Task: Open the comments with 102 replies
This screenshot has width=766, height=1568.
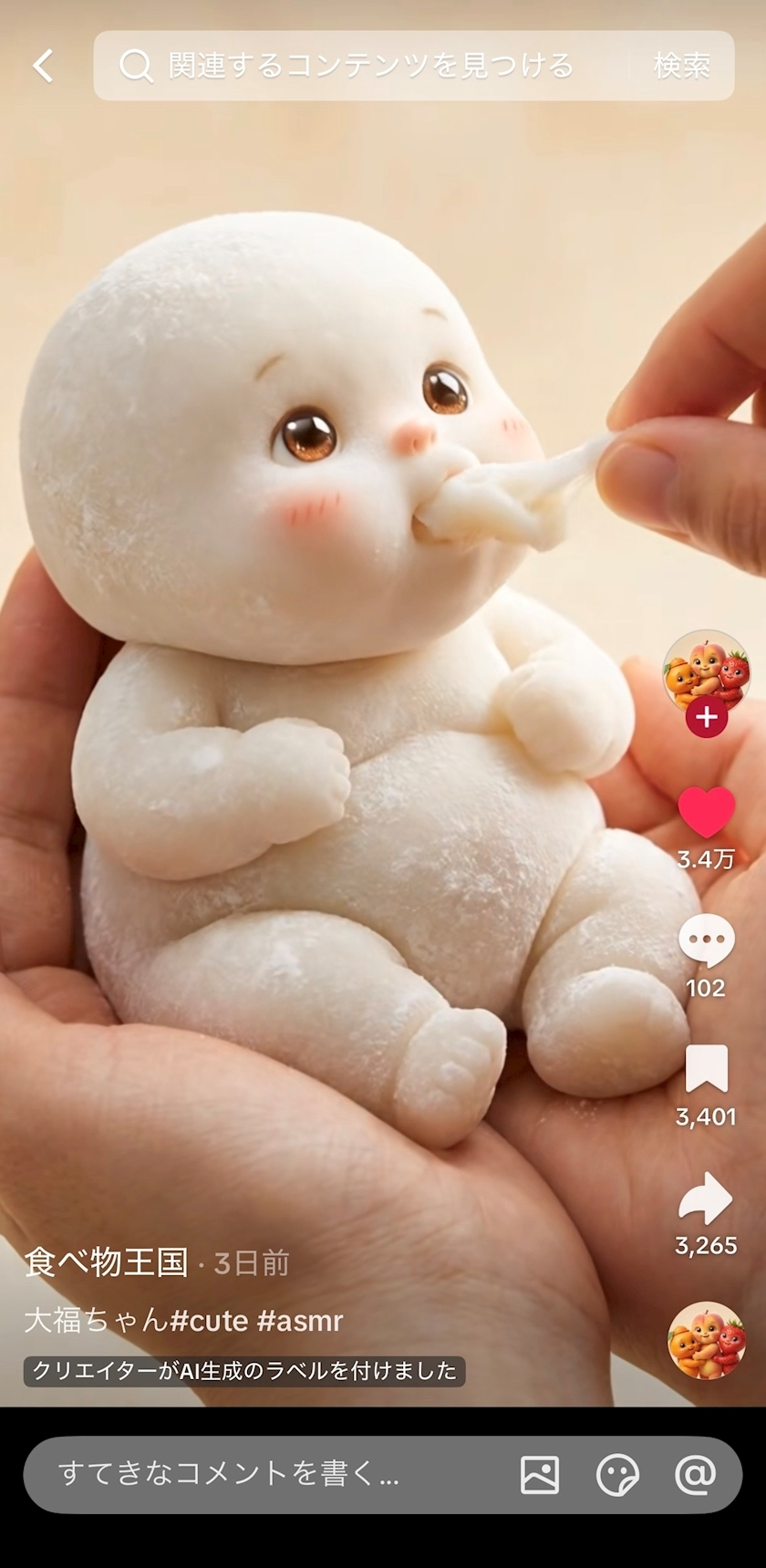Action: [706, 941]
